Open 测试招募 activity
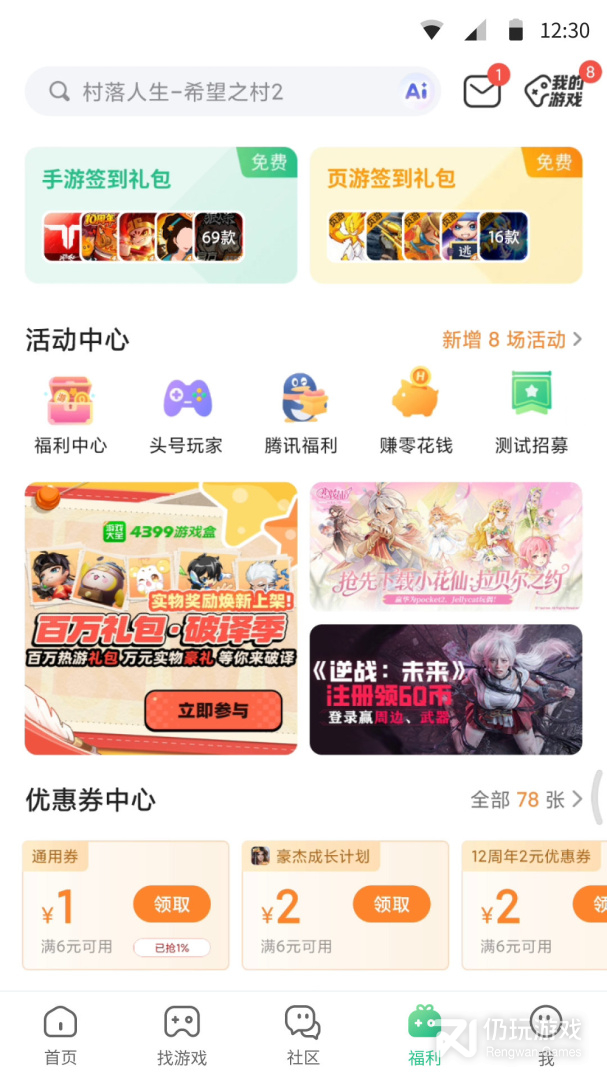The width and height of the screenshot is (607, 1080). [x=531, y=413]
